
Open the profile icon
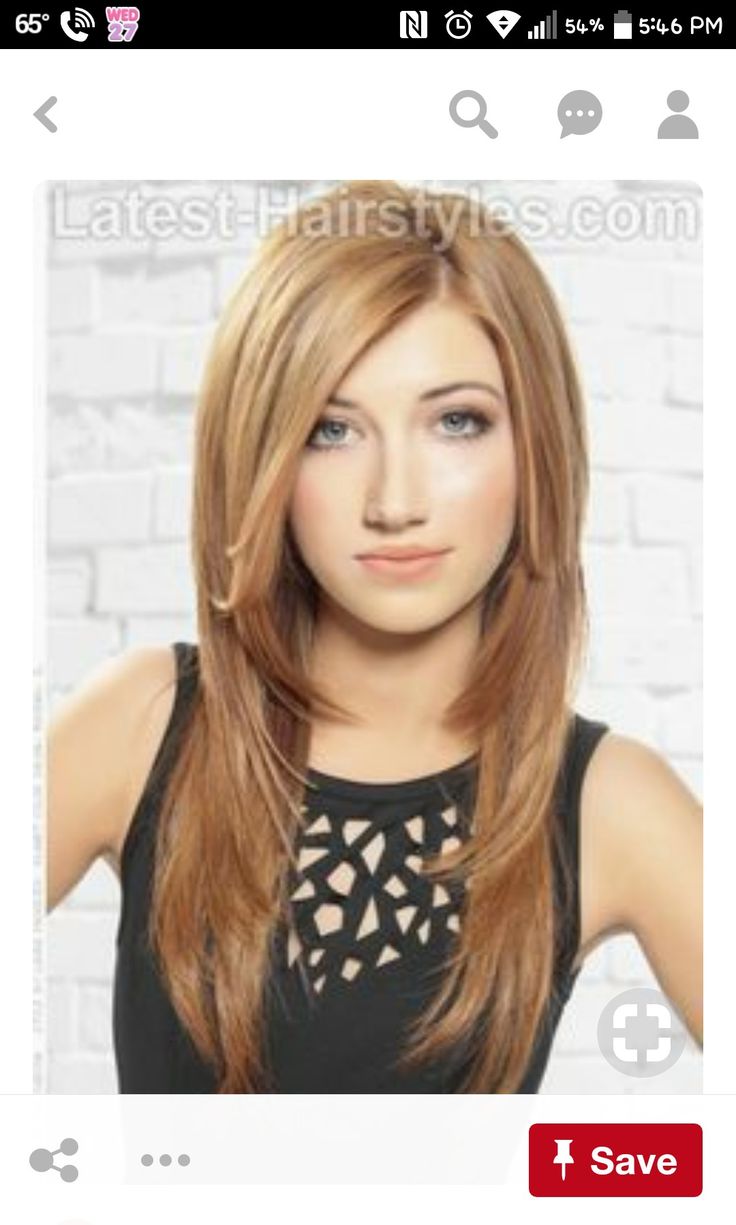click(678, 114)
